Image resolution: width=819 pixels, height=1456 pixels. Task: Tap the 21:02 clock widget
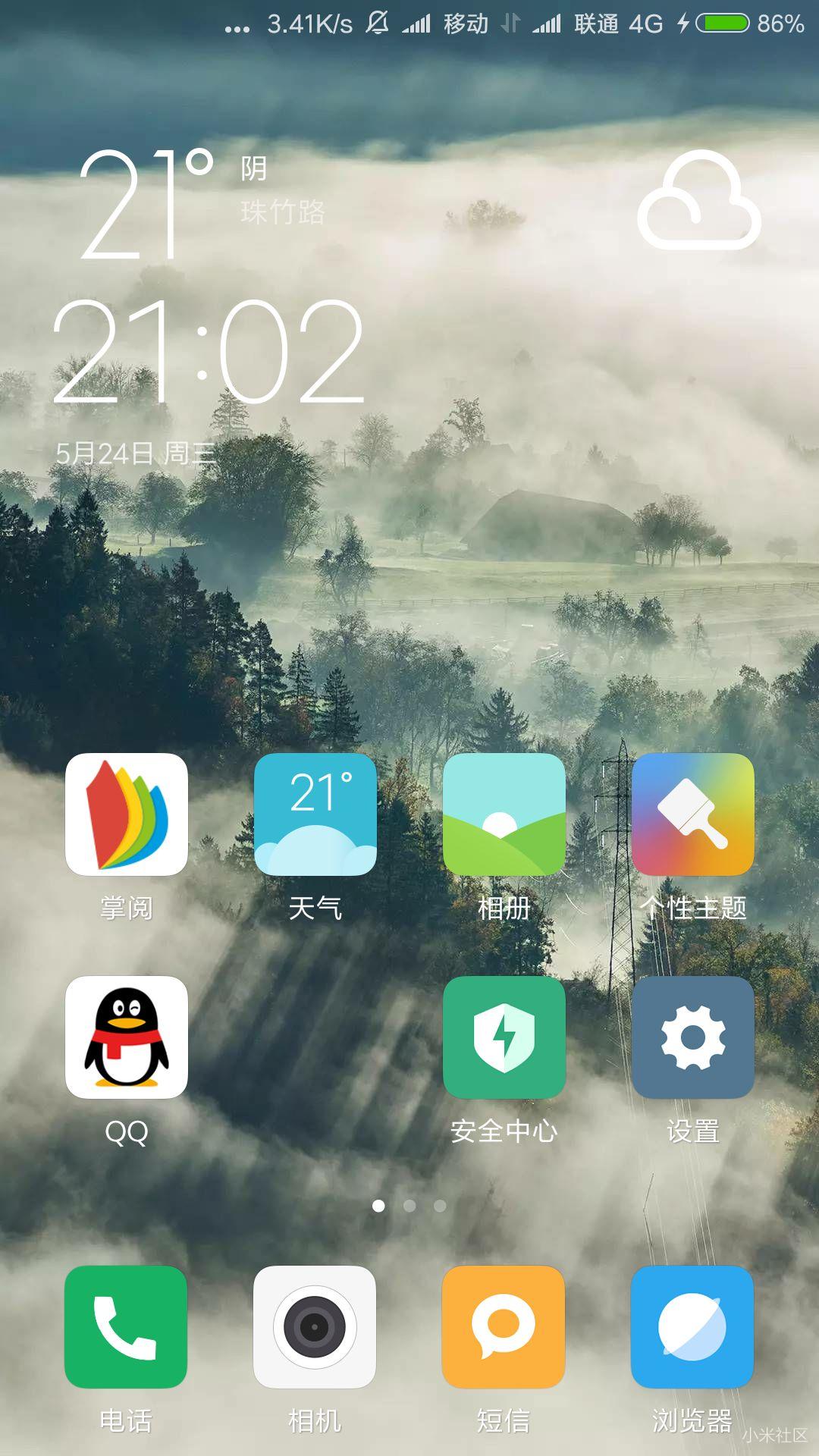209,351
